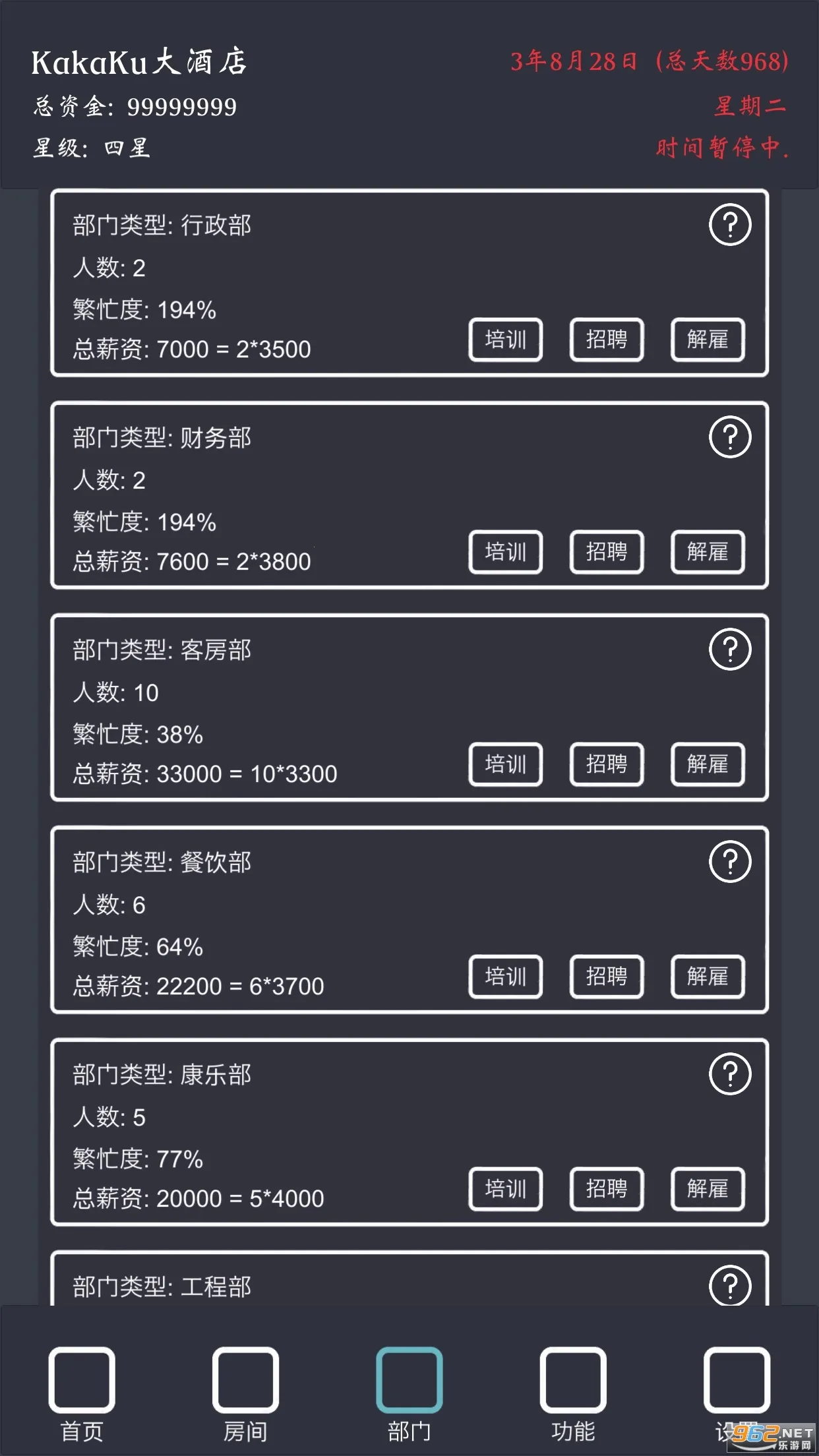Open help for 康乐部 department
Image resolution: width=819 pixels, height=1456 pixels.
pos(730,1074)
